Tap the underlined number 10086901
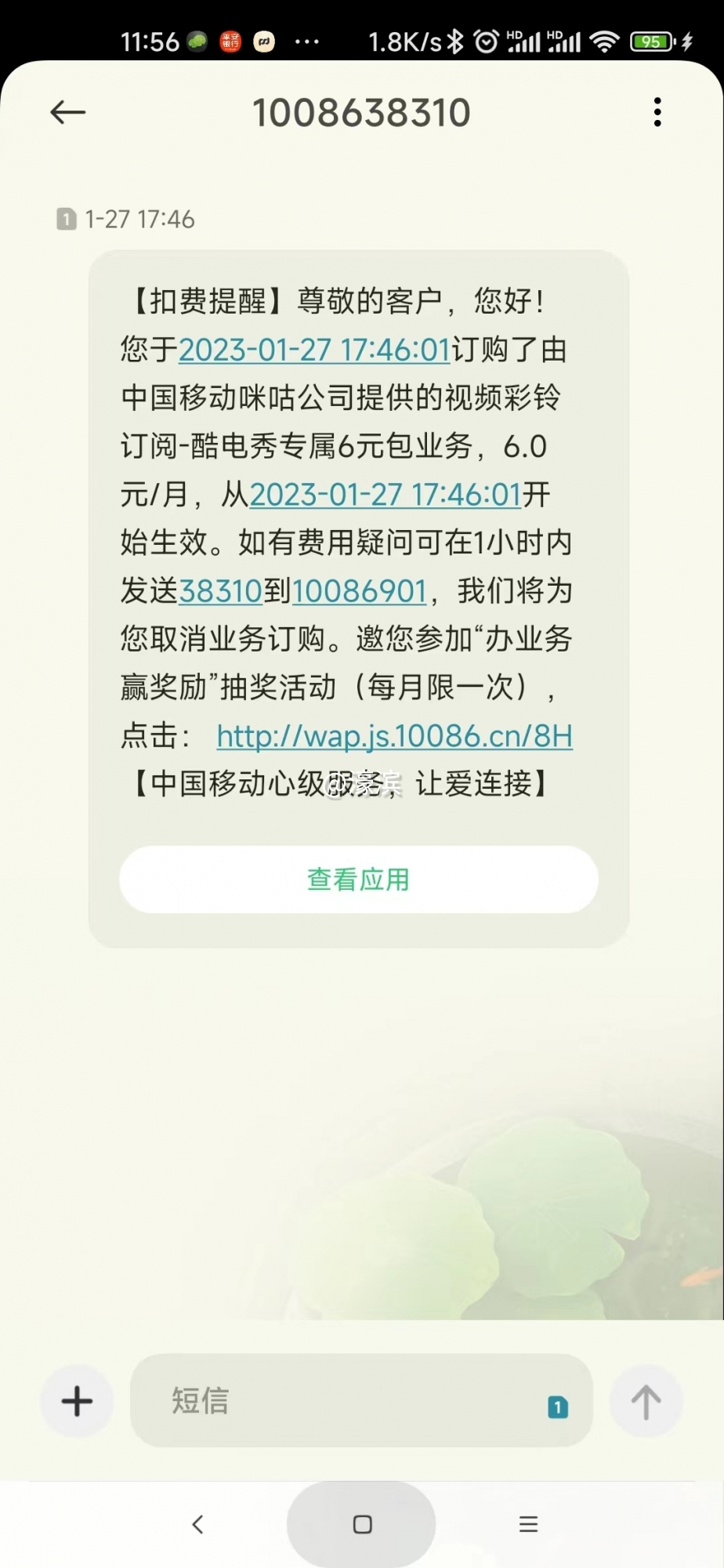 [360, 592]
